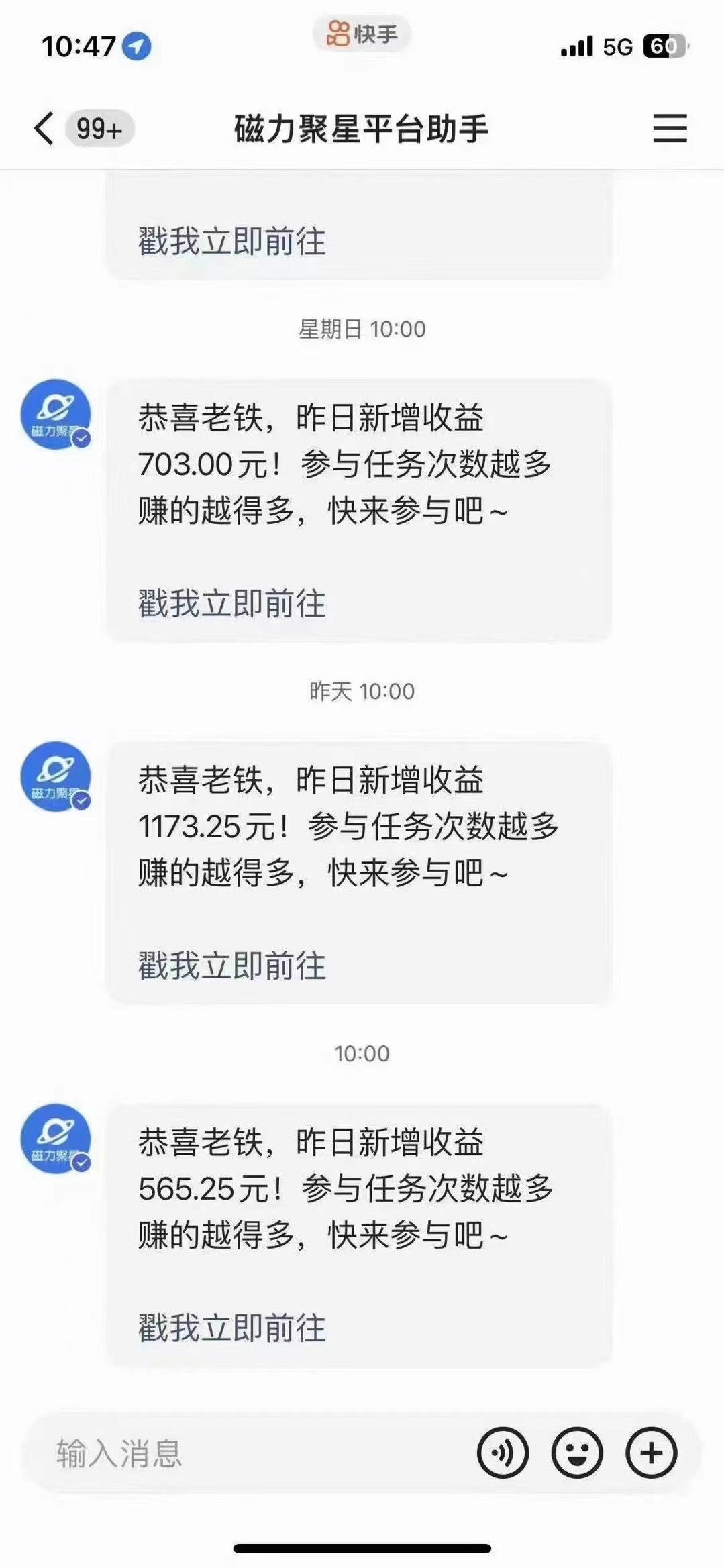724x1568 pixels.
Task: Follow 戳我立即前往 in the 565.25元 message
Action: (x=232, y=1328)
